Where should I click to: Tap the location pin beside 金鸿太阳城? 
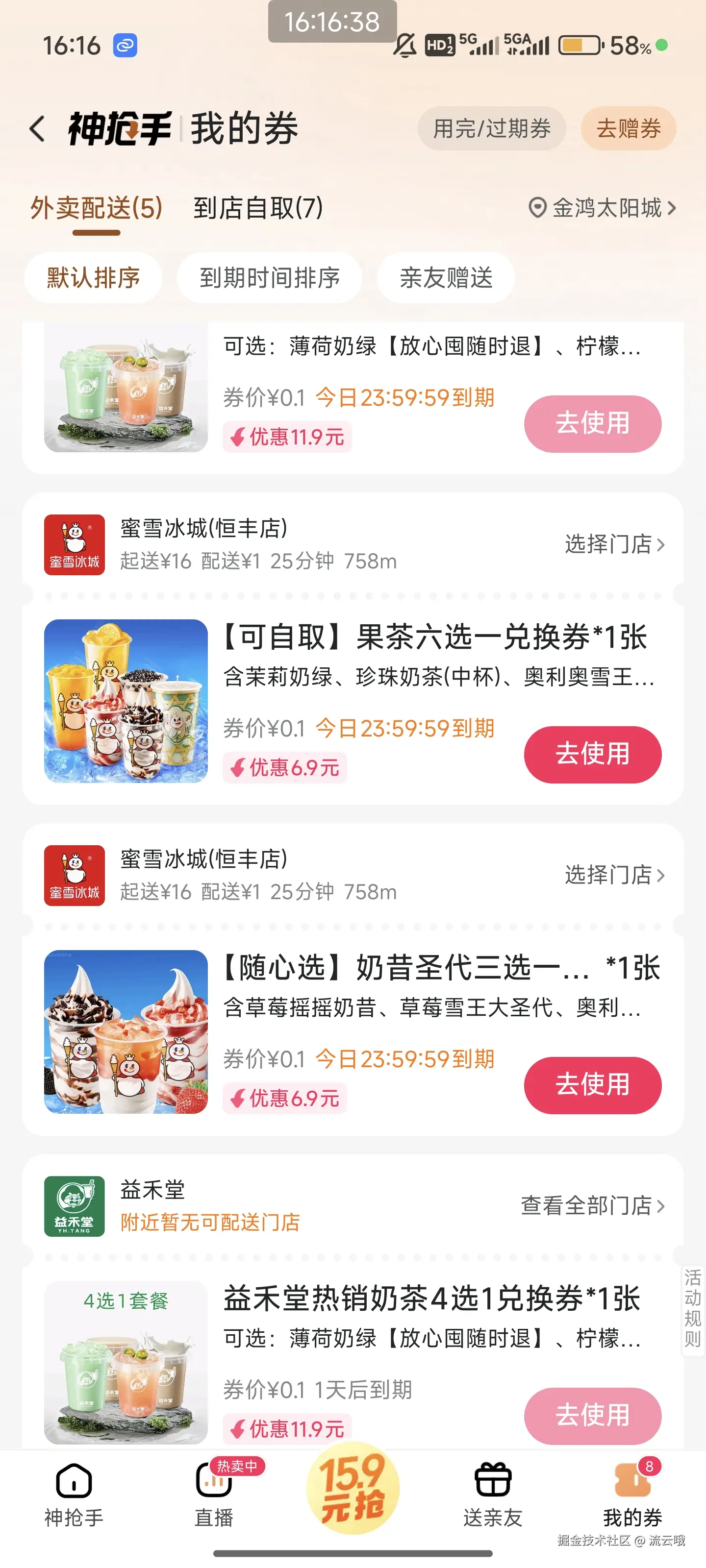[x=537, y=208]
